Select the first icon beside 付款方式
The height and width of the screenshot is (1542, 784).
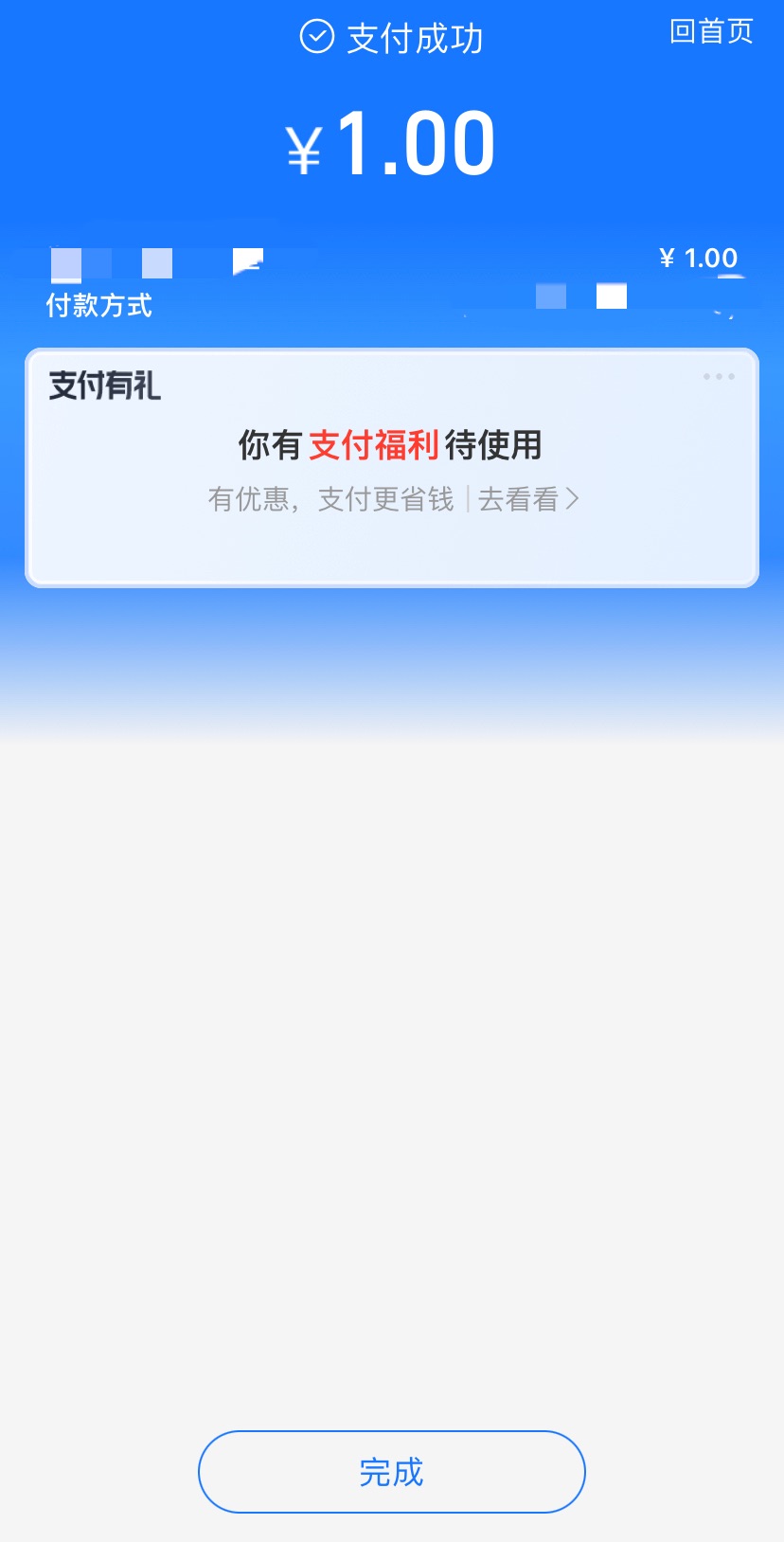66,263
